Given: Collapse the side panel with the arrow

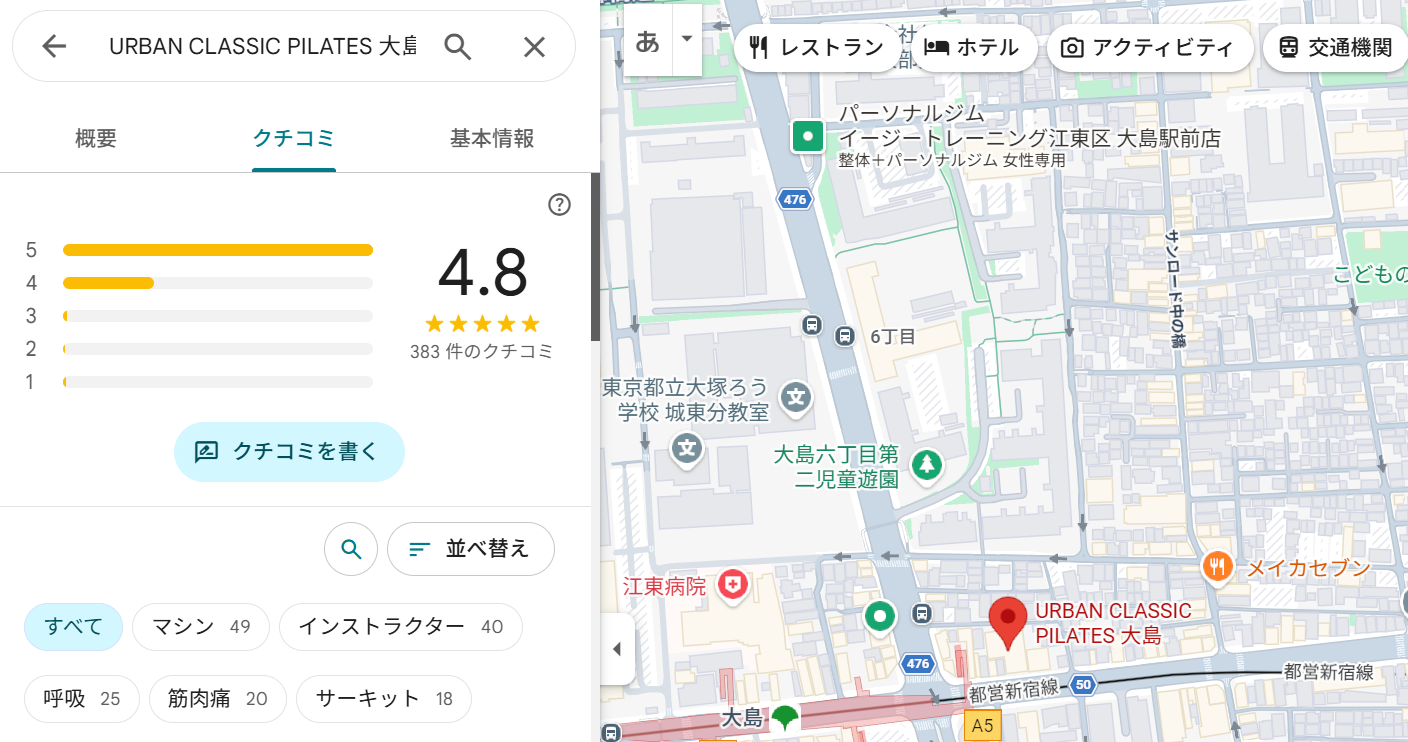Looking at the screenshot, I should coord(617,649).
